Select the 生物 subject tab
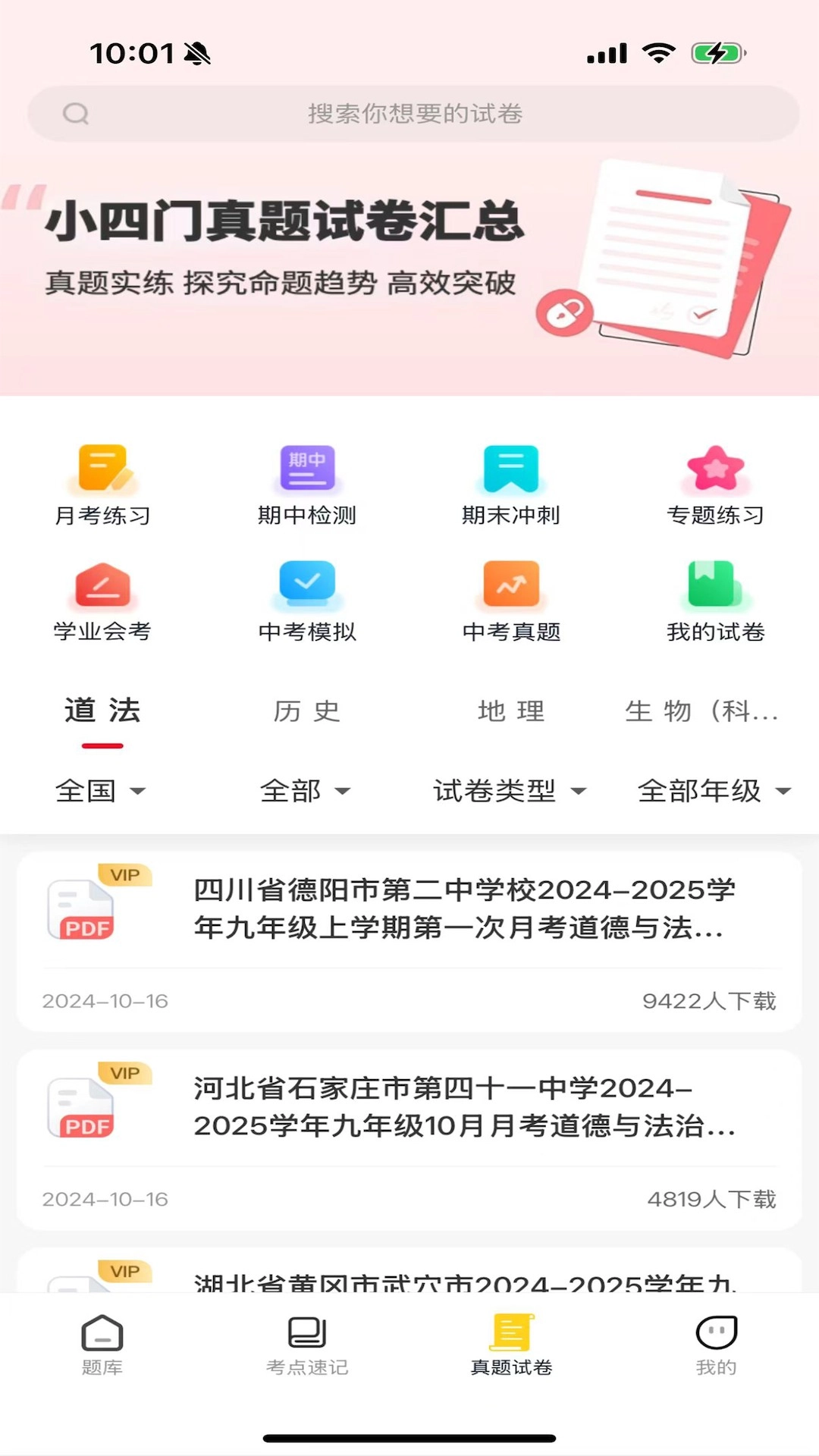Screen dimensions: 819x1456 tap(701, 711)
